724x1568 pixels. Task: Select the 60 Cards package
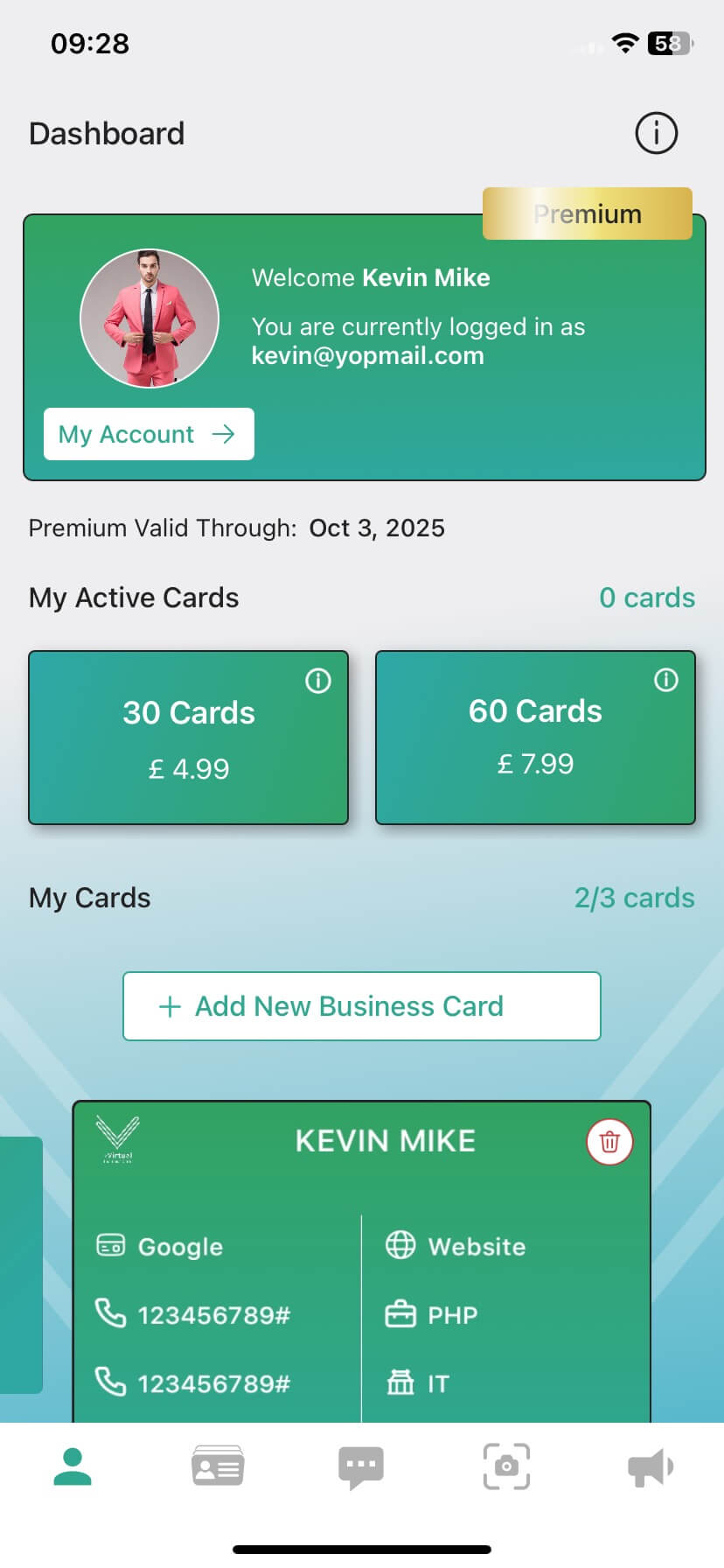535,739
